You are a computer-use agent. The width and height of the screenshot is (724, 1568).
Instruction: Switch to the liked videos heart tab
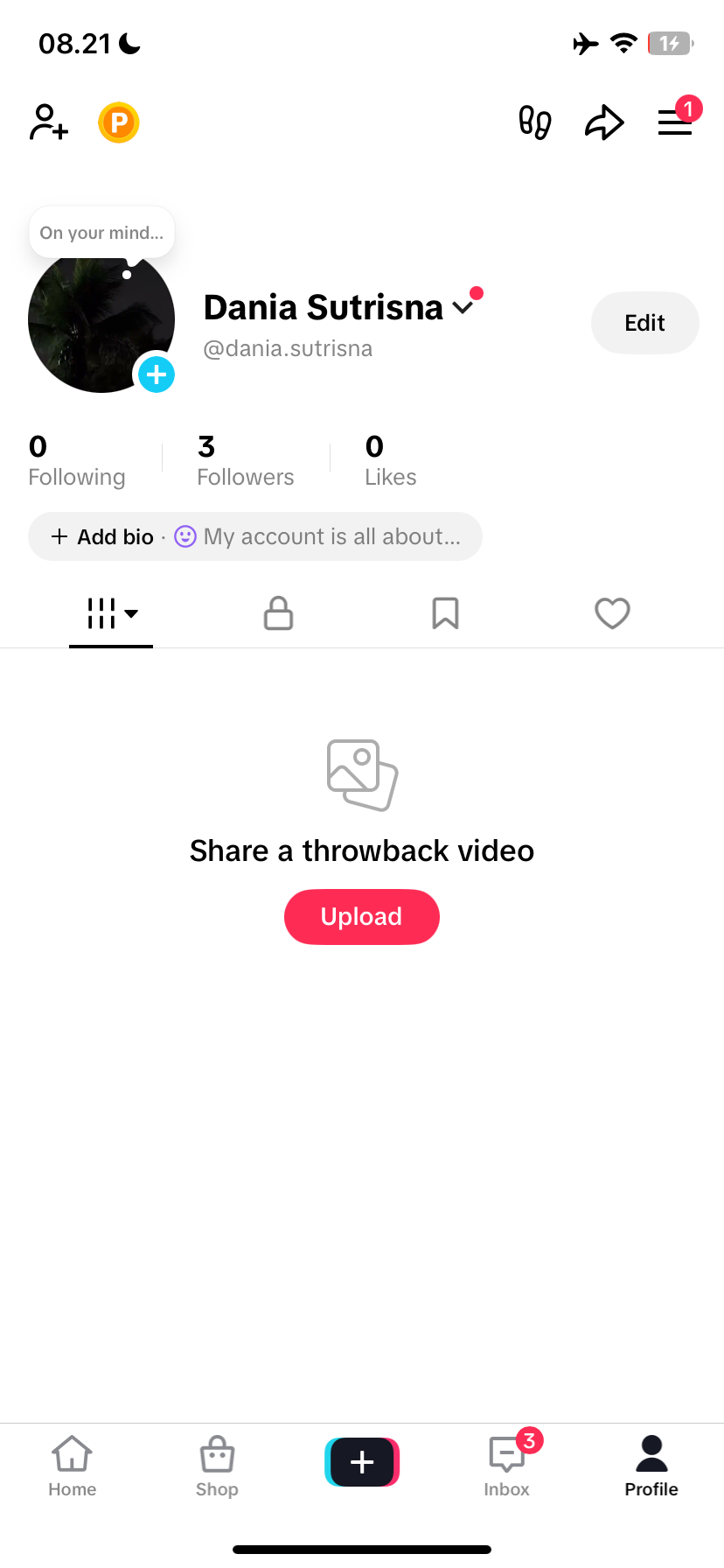pyautogui.click(x=612, y=613)
